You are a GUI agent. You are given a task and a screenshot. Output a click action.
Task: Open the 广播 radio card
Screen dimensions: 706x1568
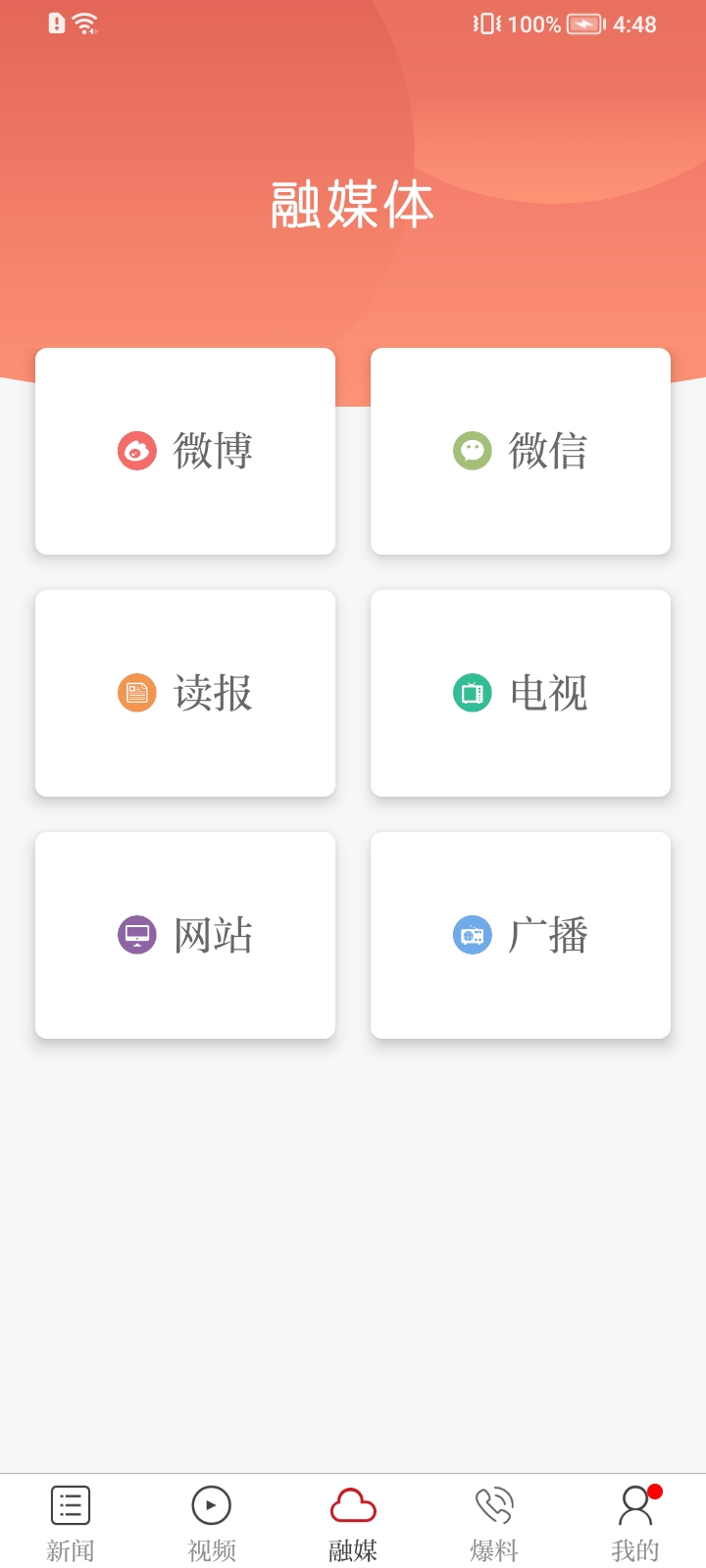[x=521, y=935]
